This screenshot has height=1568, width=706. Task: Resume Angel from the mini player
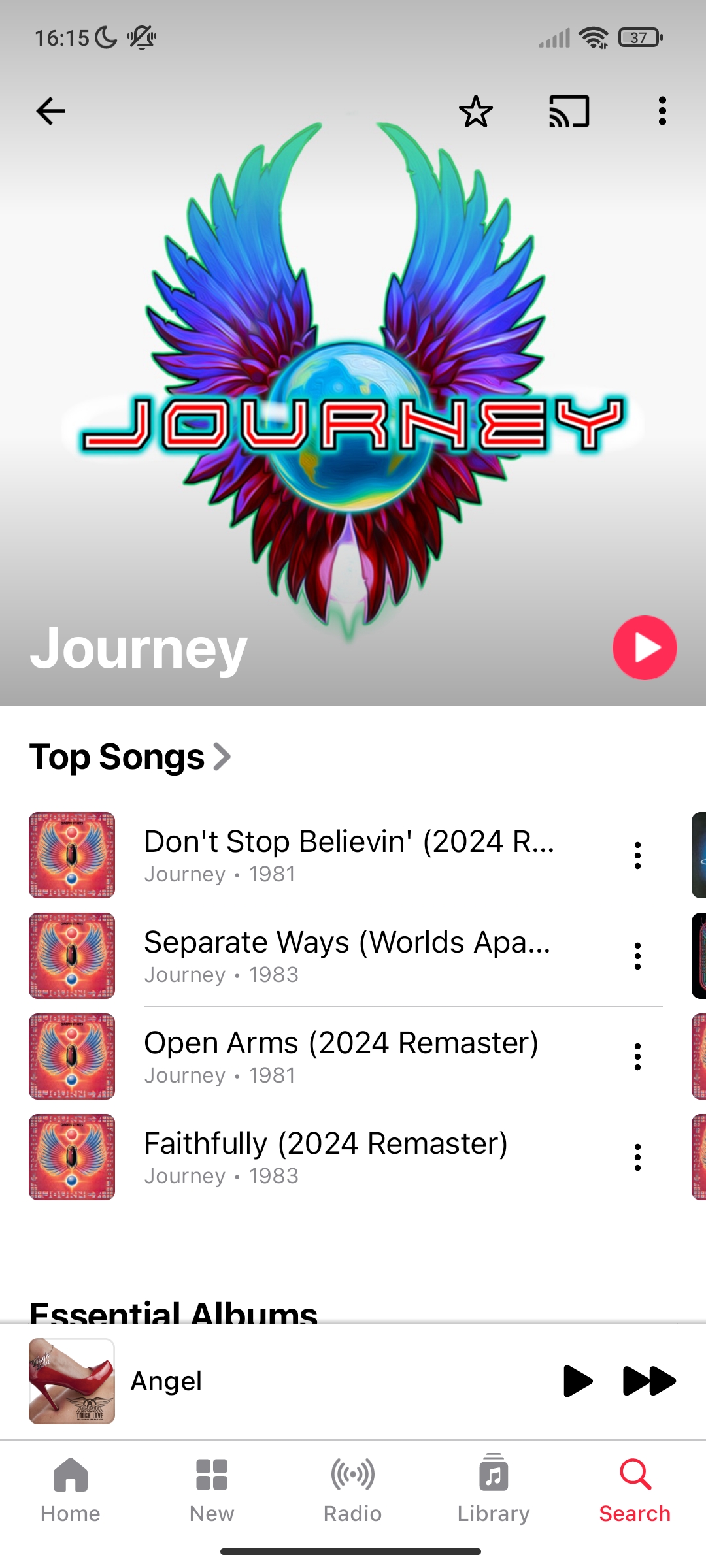pos(577,1380)
